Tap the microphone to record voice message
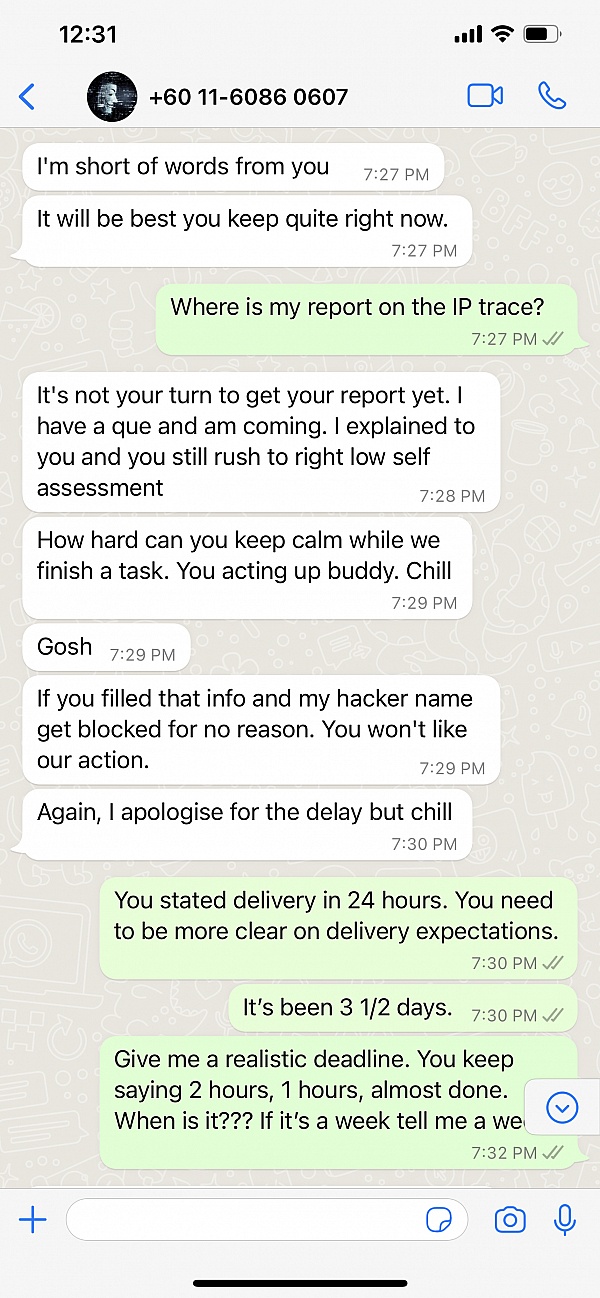Screen dimensions: 600x1298 click(x=565, y=1220)
